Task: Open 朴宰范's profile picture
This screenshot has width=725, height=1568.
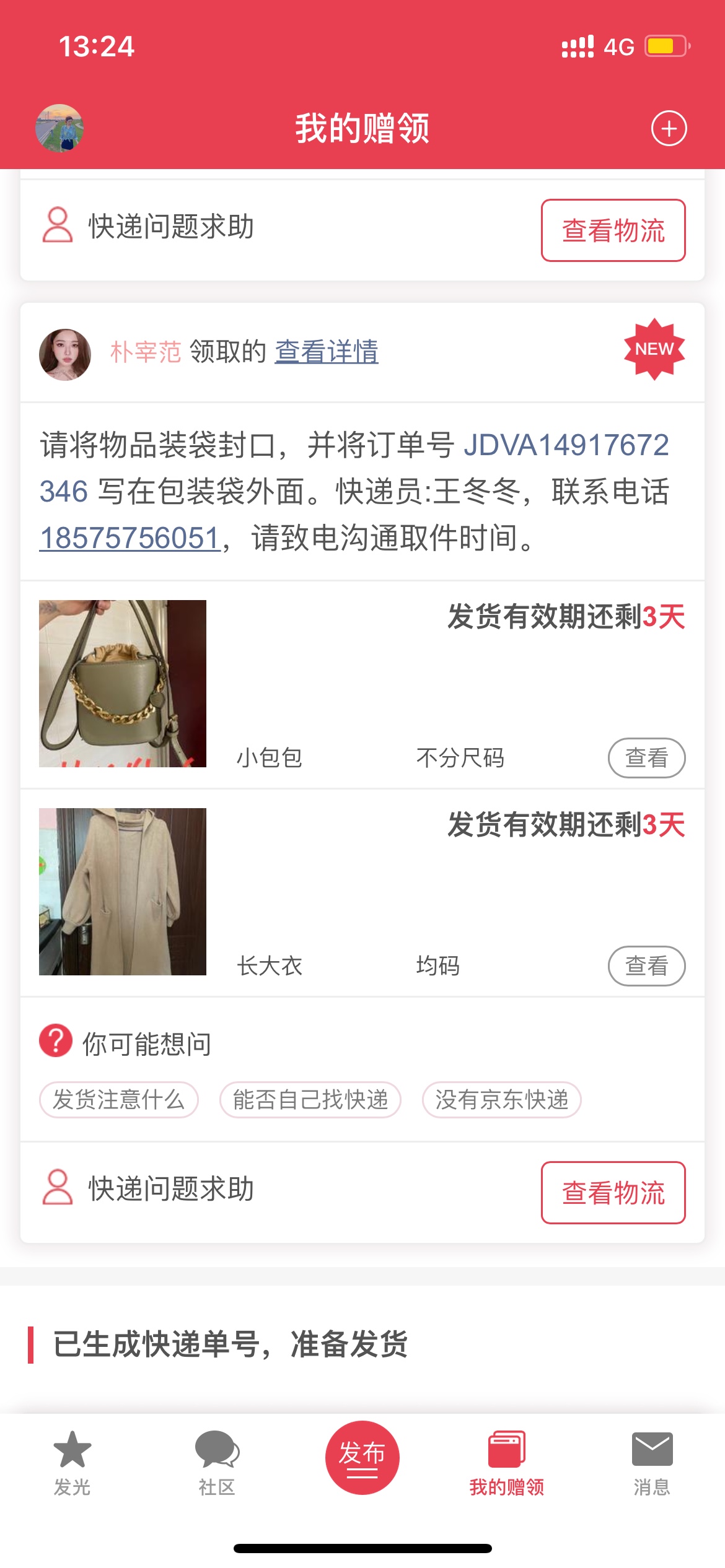Action: coord(65,354)
